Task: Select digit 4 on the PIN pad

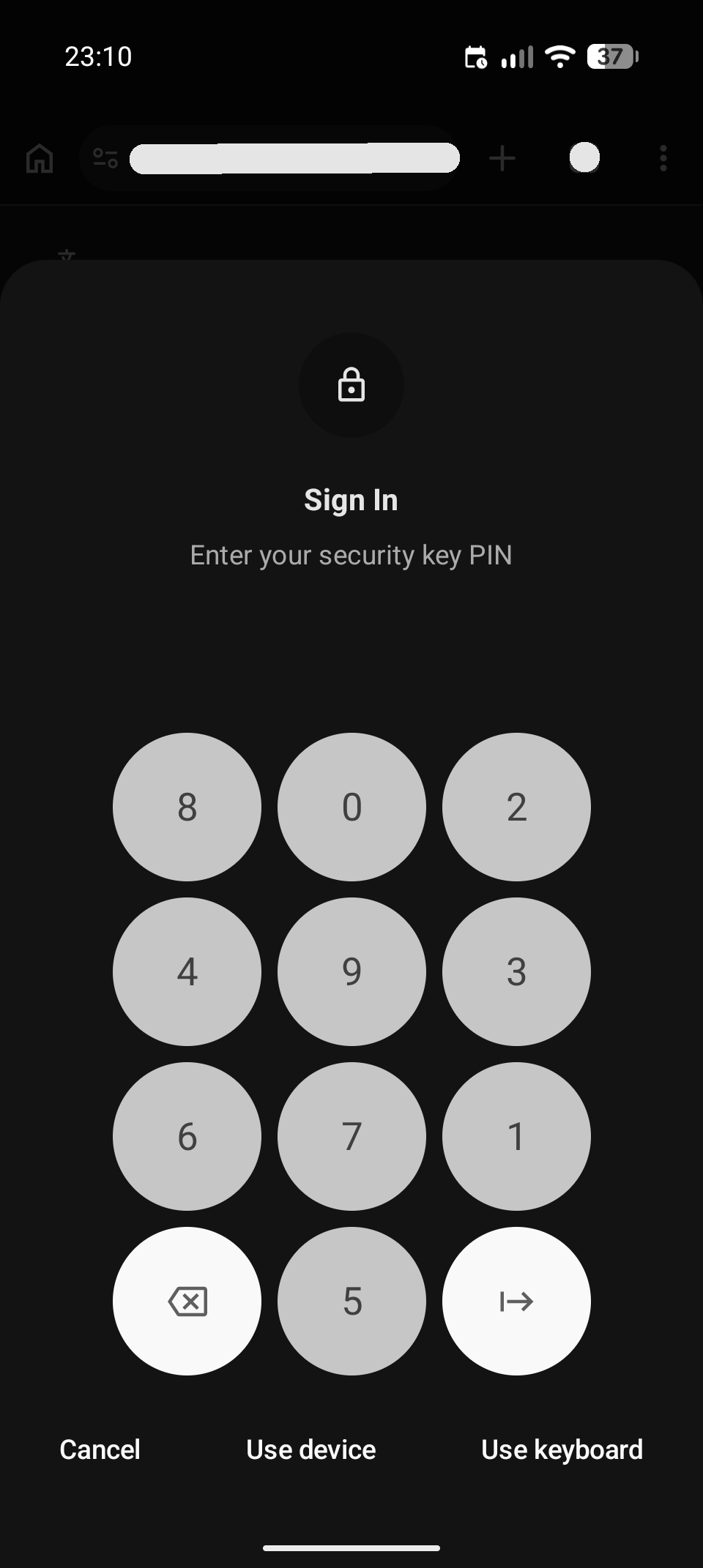Action: pos(187,971)
